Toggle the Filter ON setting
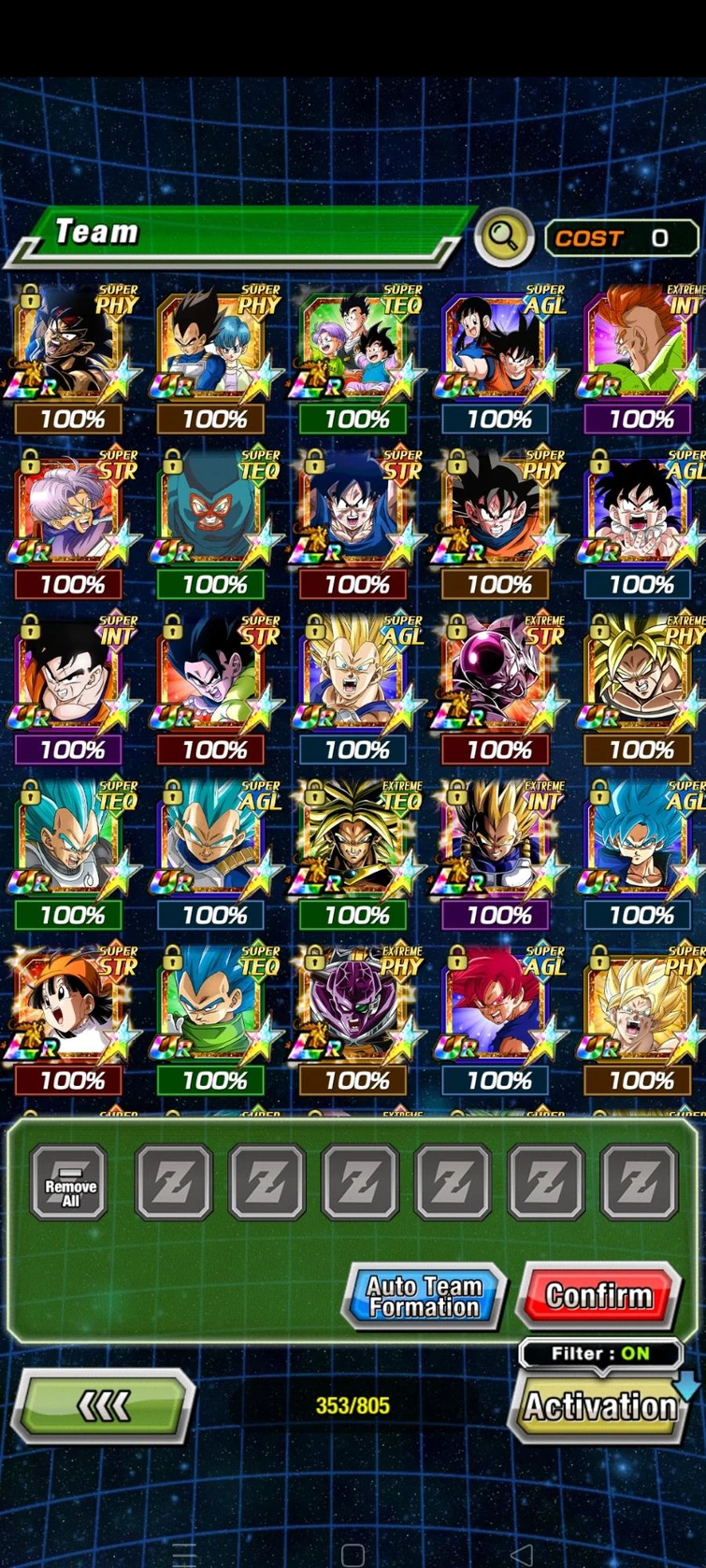The image size is (706, 1568). pyautogui.click(x=599, y=1353)
